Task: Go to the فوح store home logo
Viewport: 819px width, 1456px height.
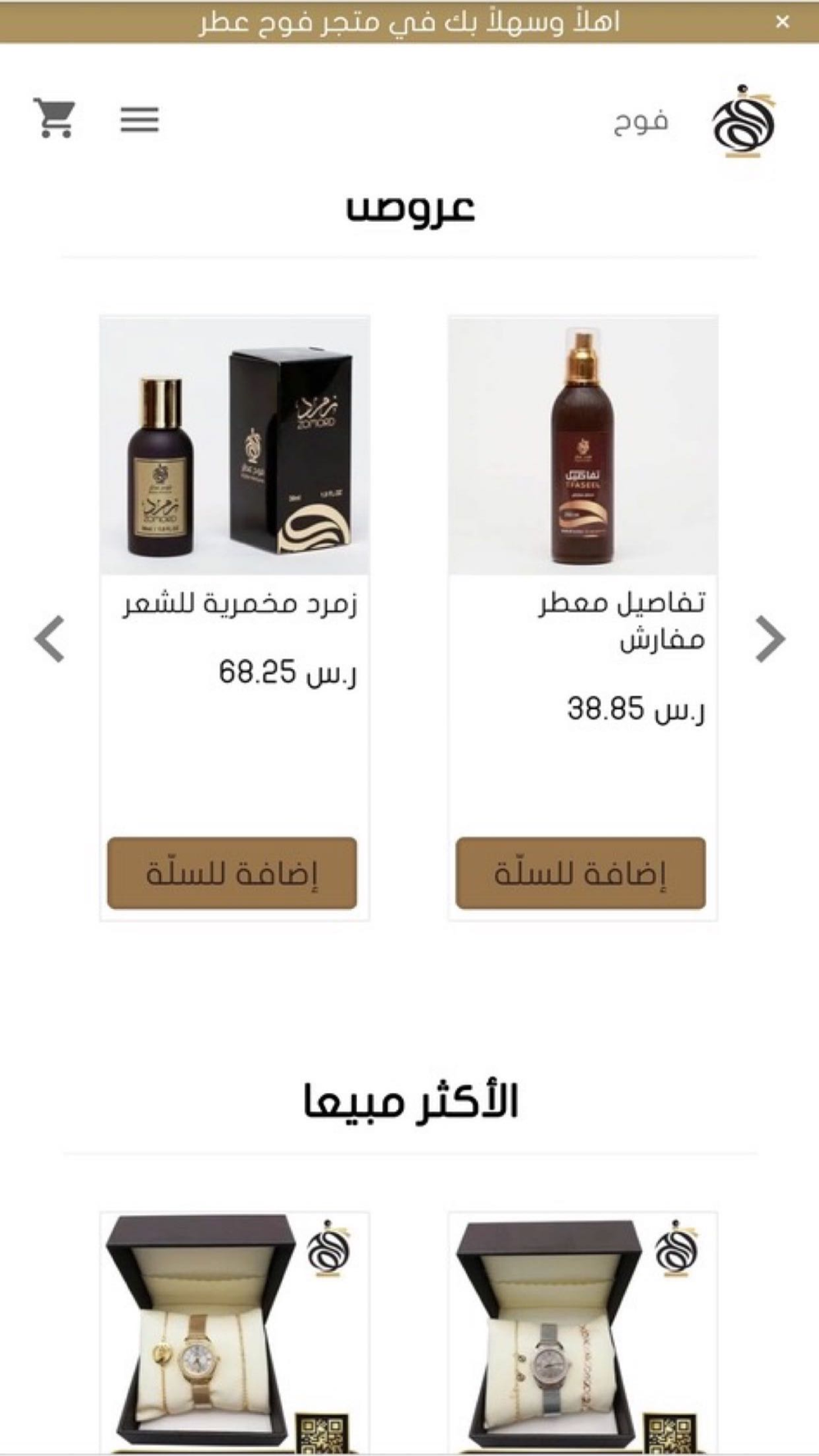Action: 743,120
